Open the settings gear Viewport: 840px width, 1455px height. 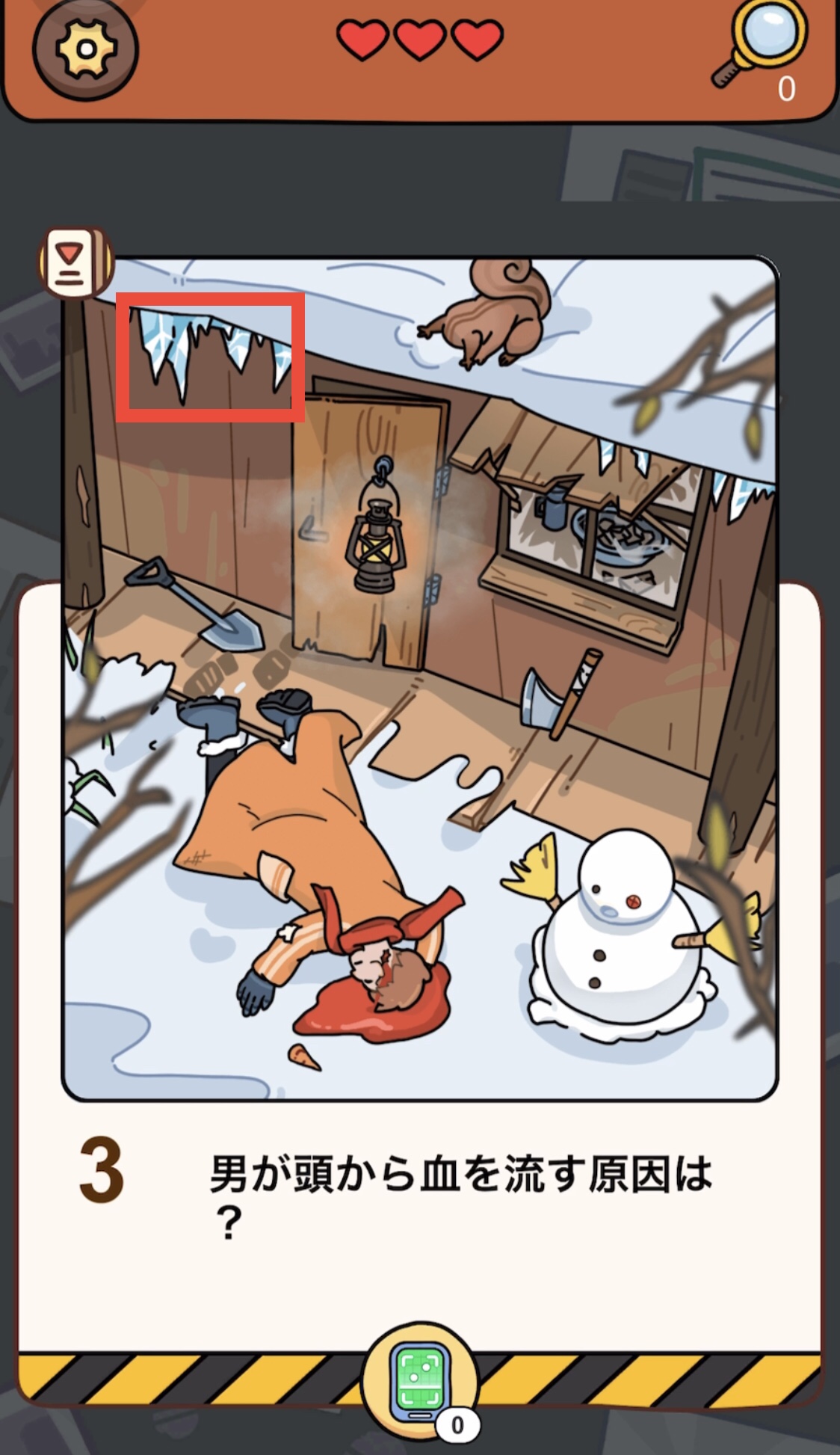(x=85, y=49)
